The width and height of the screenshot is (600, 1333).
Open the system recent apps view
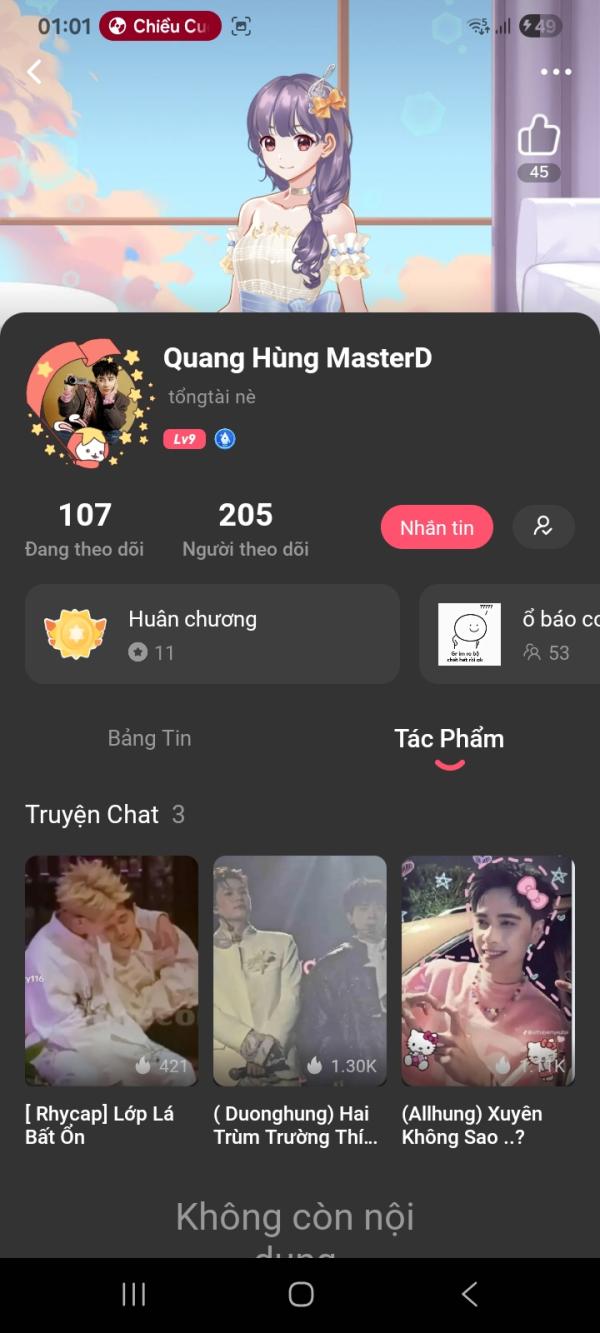(x=133, y=1294)
